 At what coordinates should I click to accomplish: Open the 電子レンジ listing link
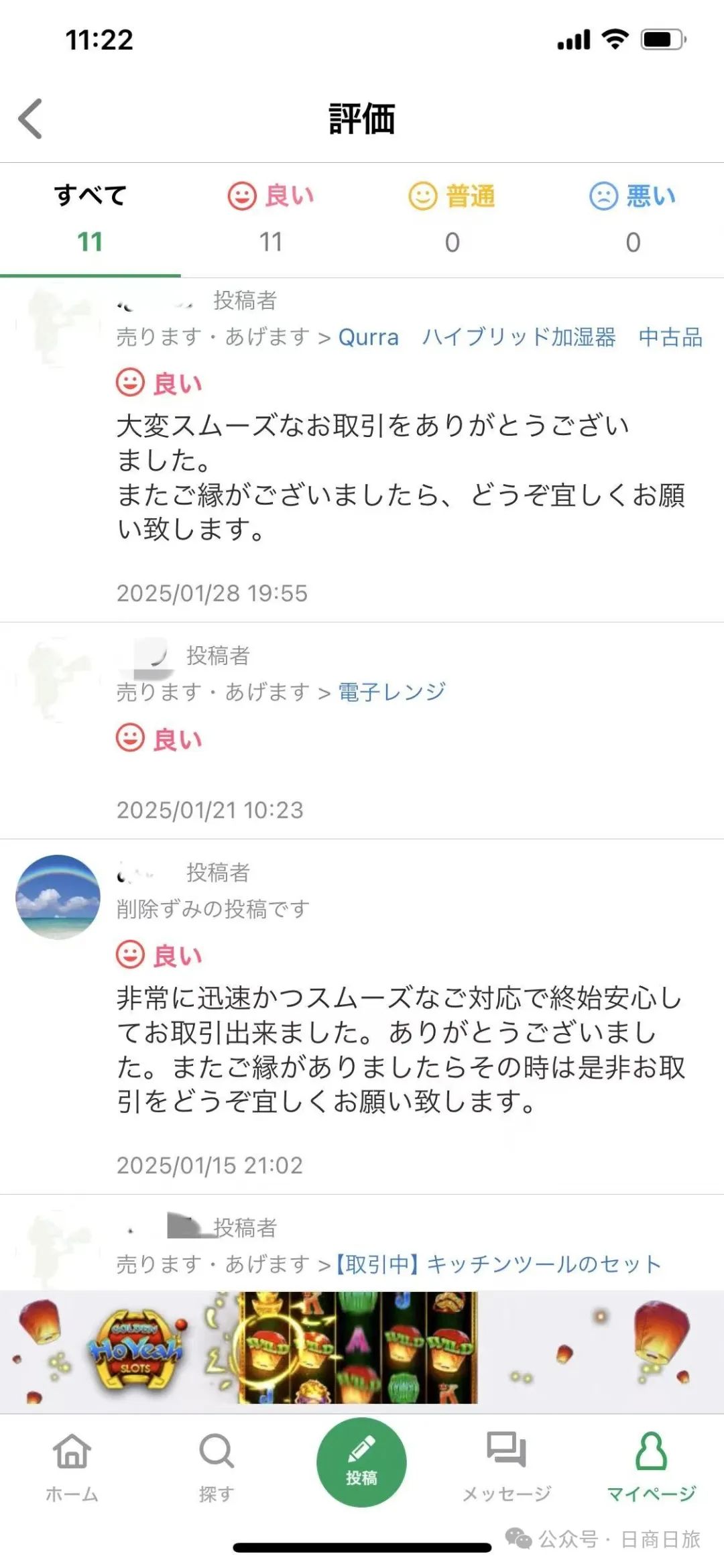click(391, 692)
